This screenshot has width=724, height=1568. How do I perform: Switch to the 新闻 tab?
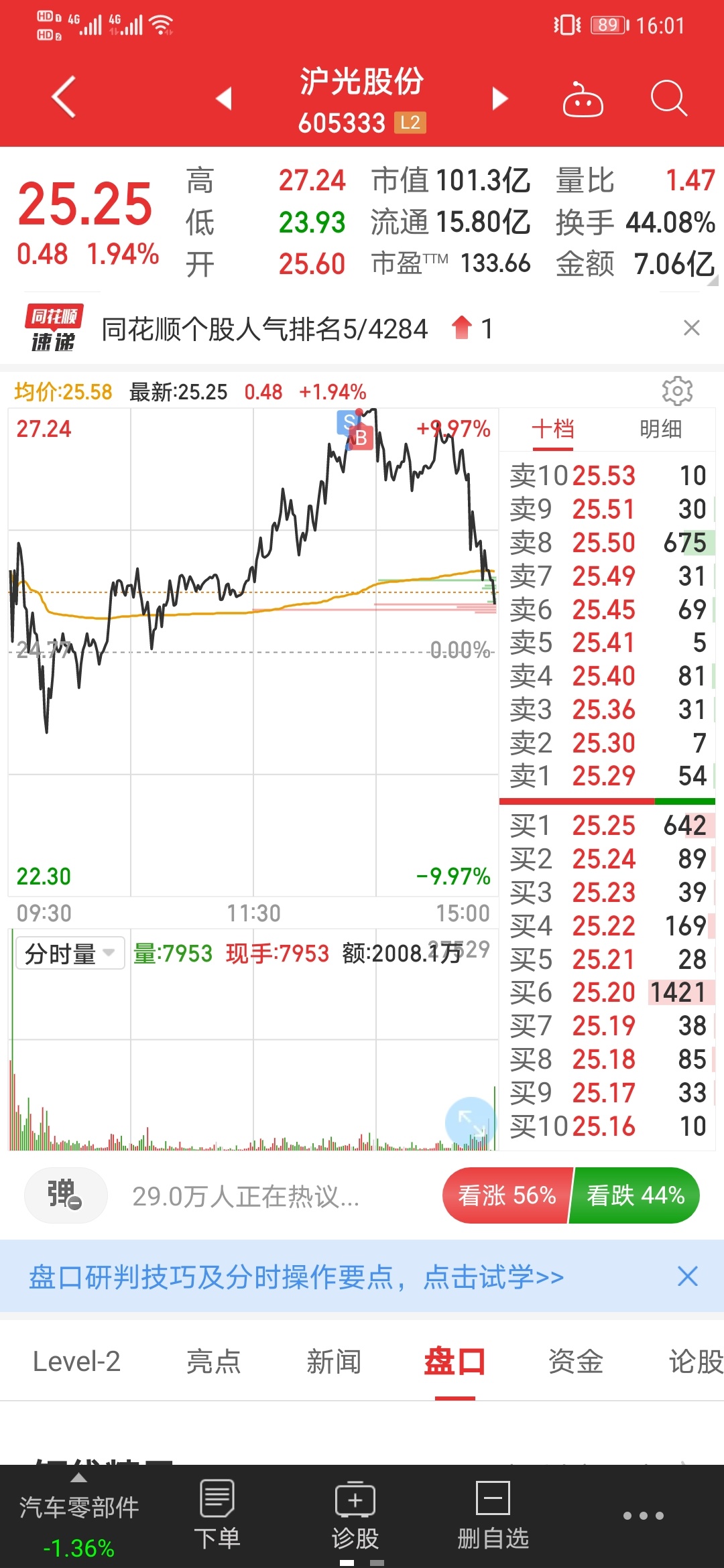click(334, 1362)
